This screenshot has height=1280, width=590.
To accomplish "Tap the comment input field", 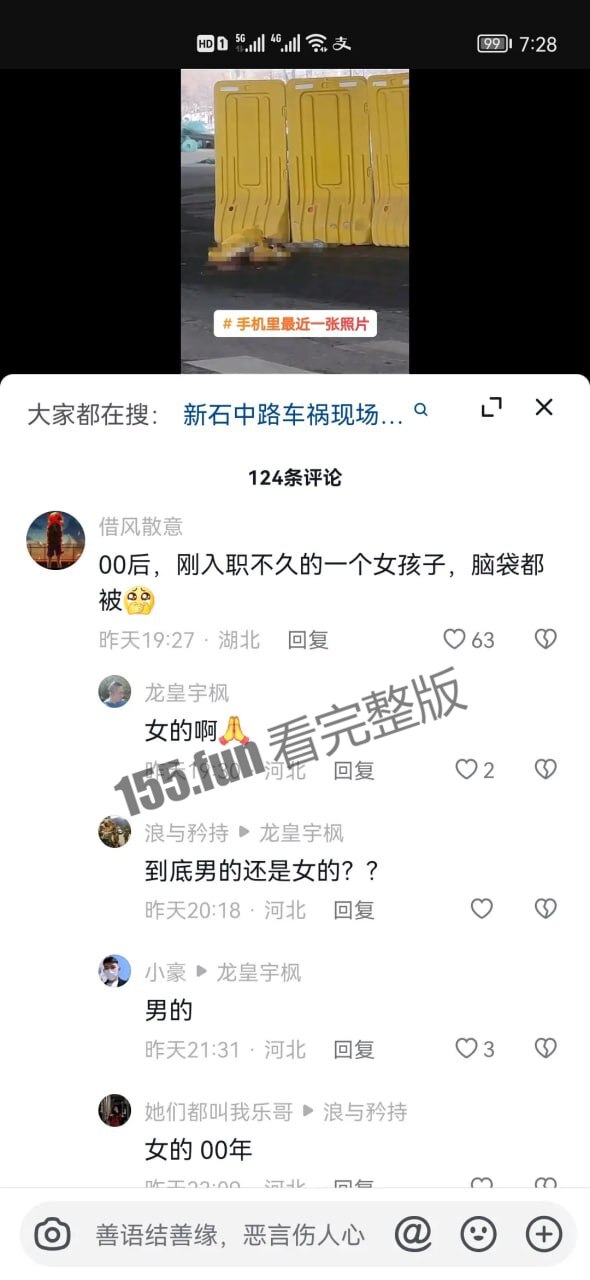I will tap(230, 1235).
